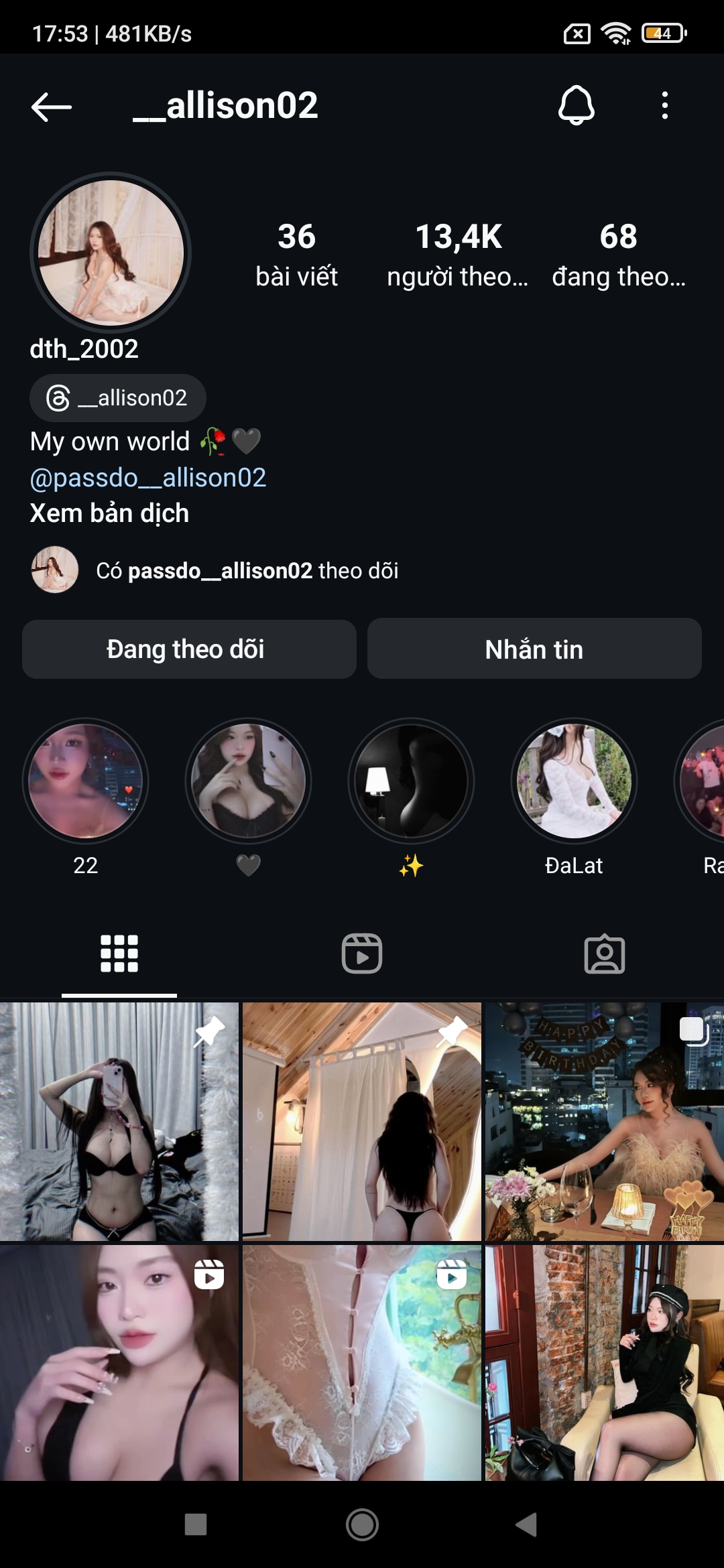Open the 68 following list
Viewport: 724px width, 1568px height.
tap(618, 255)
